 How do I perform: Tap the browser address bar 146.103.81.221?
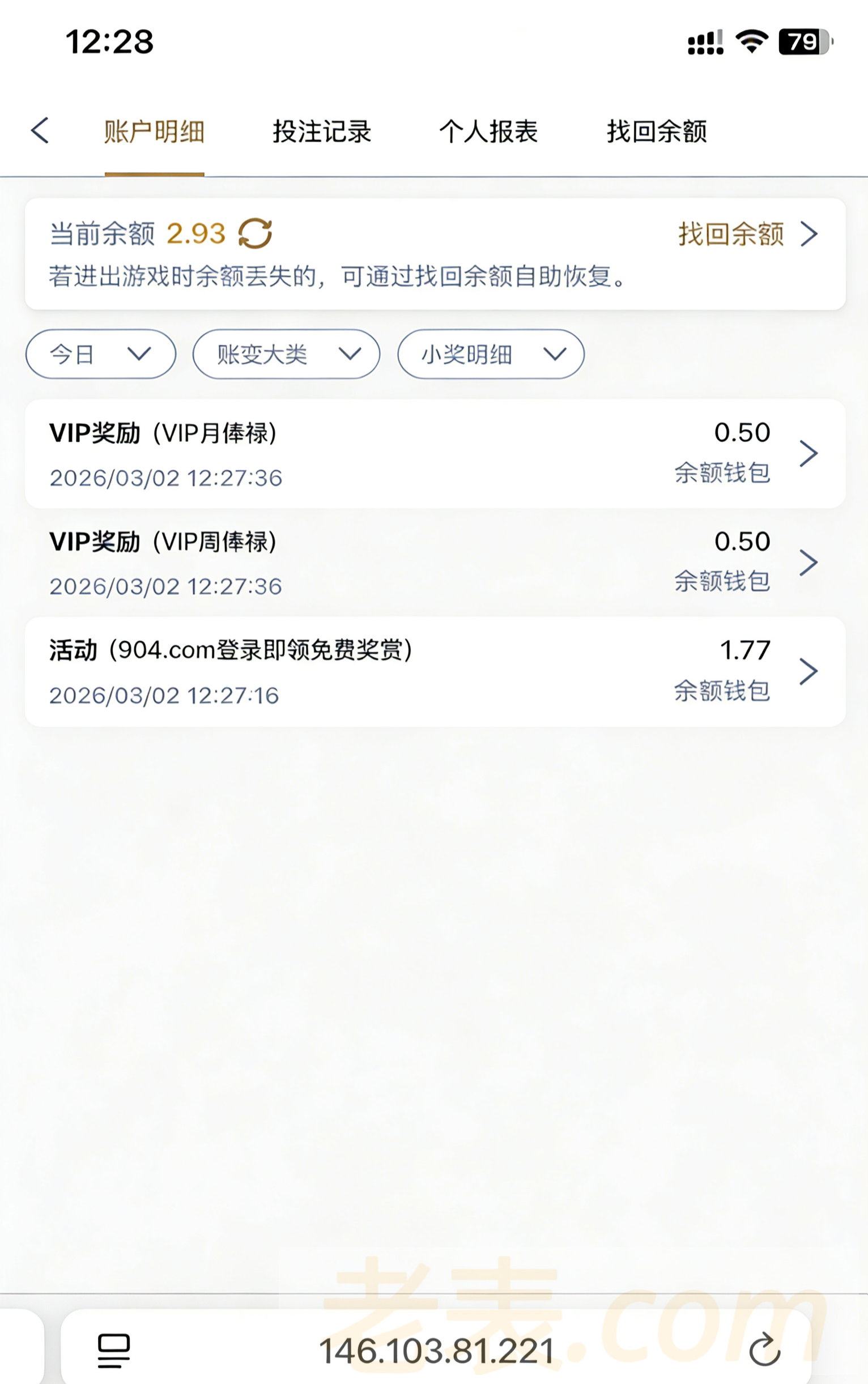click(436, 1351)
